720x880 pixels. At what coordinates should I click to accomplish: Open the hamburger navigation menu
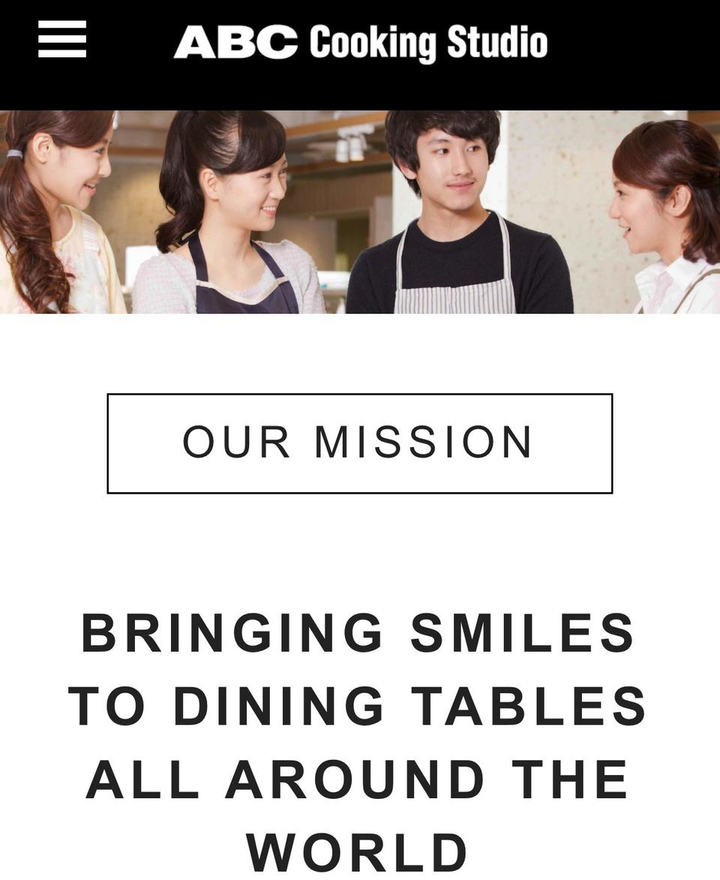pos(62,41)
